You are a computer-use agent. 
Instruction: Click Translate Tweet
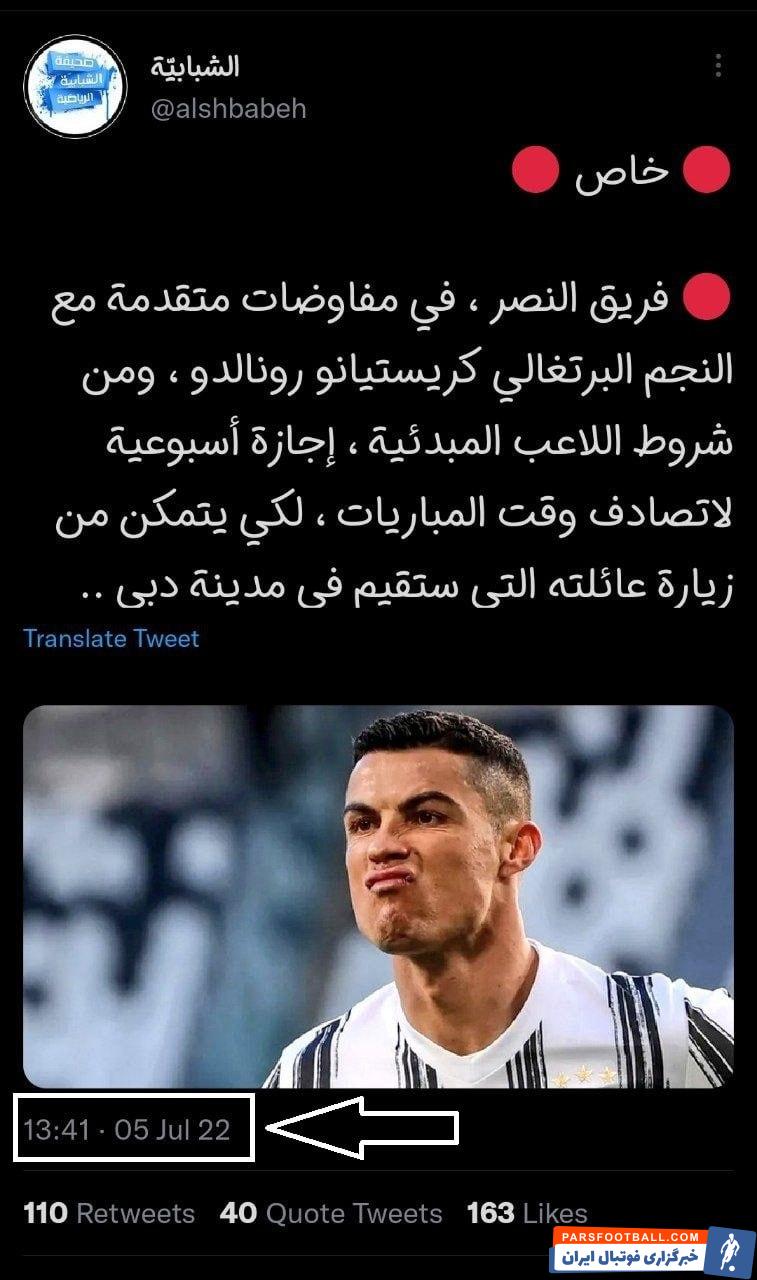click(110, 638)
